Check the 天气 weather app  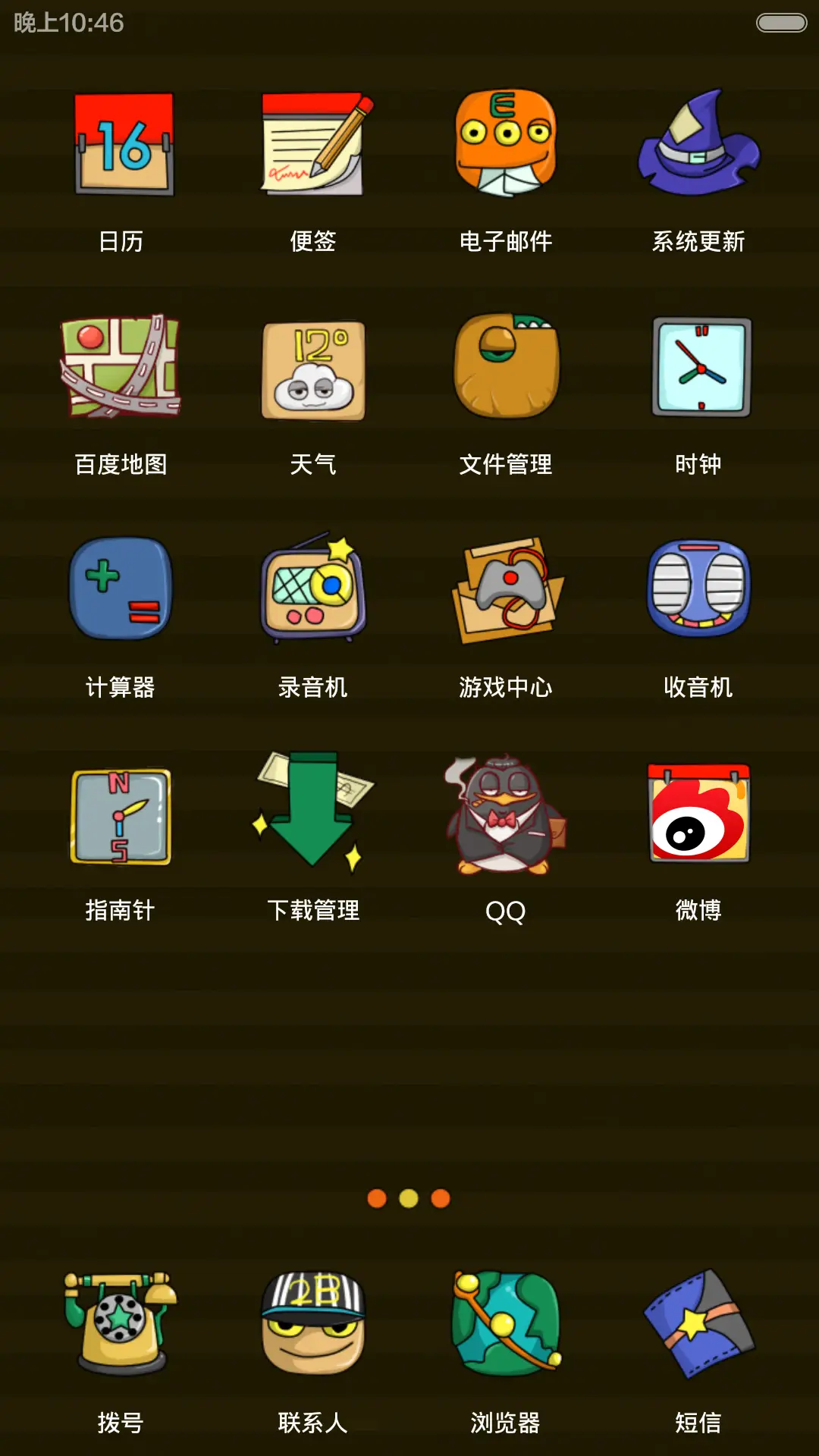click(x=313, y=368)
